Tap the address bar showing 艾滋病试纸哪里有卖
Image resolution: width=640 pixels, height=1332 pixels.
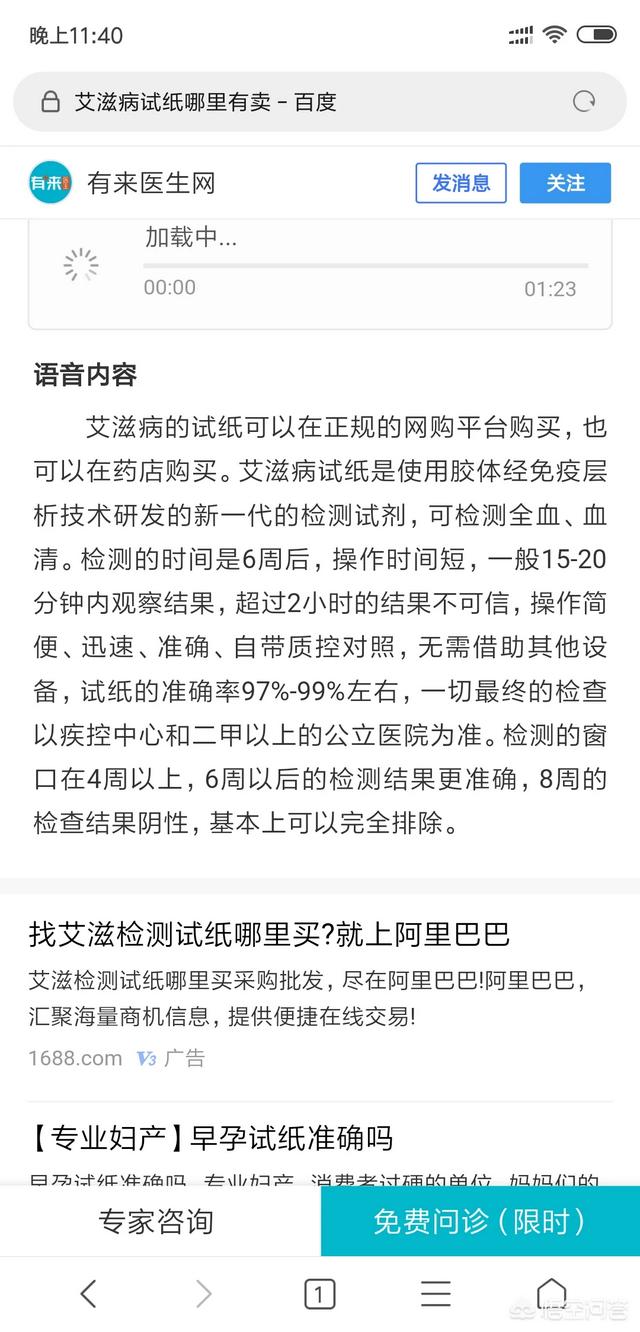[x=300, y=101]
